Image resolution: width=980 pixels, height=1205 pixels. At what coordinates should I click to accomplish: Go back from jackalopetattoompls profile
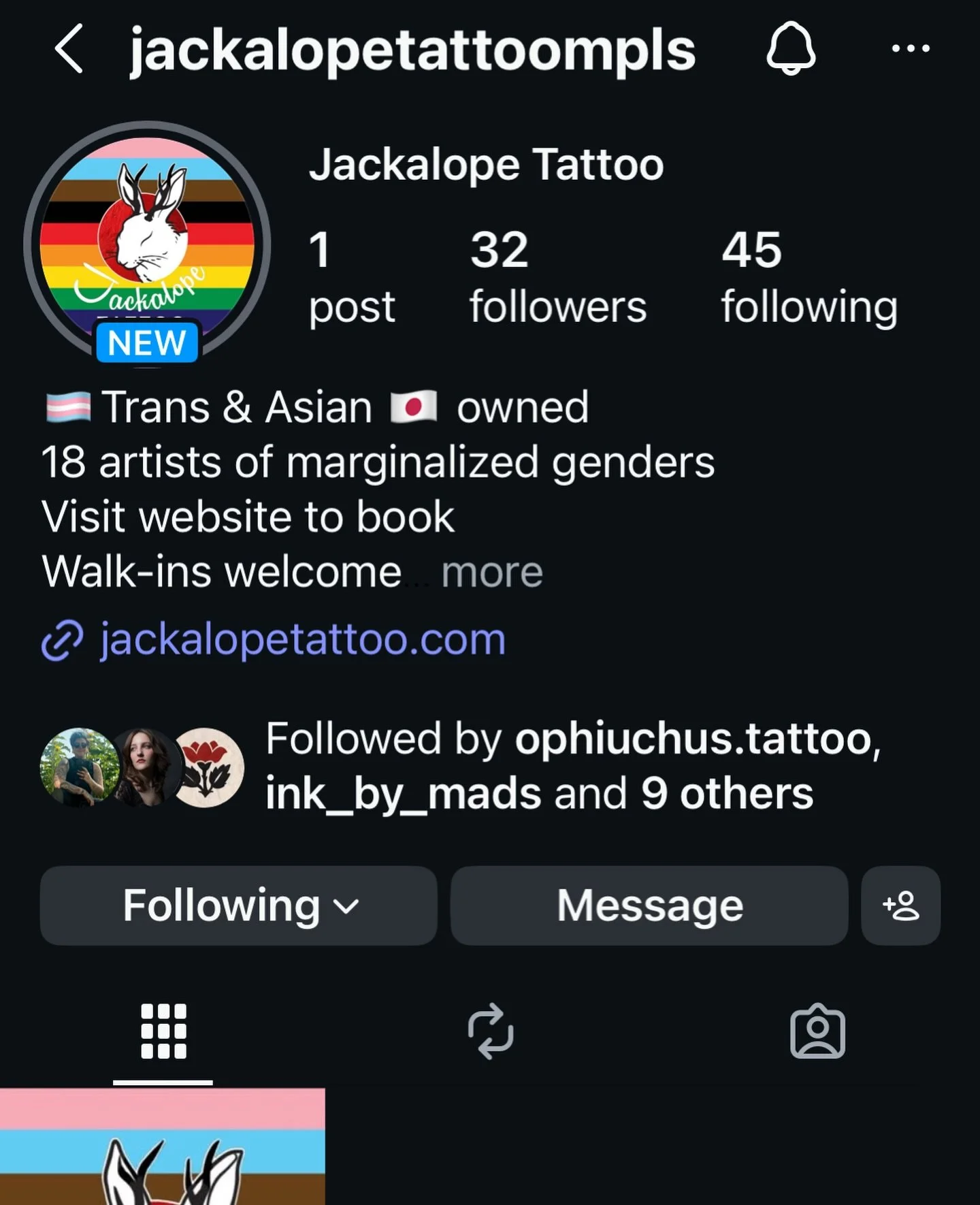pos(69,49)
